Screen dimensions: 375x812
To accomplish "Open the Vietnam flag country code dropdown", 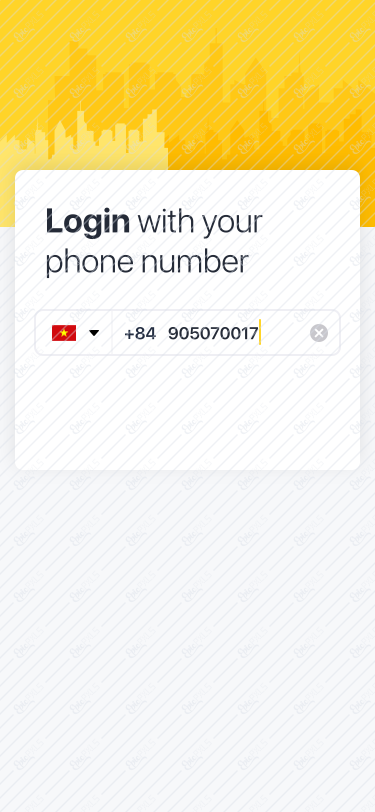I will tap(74, 333).
